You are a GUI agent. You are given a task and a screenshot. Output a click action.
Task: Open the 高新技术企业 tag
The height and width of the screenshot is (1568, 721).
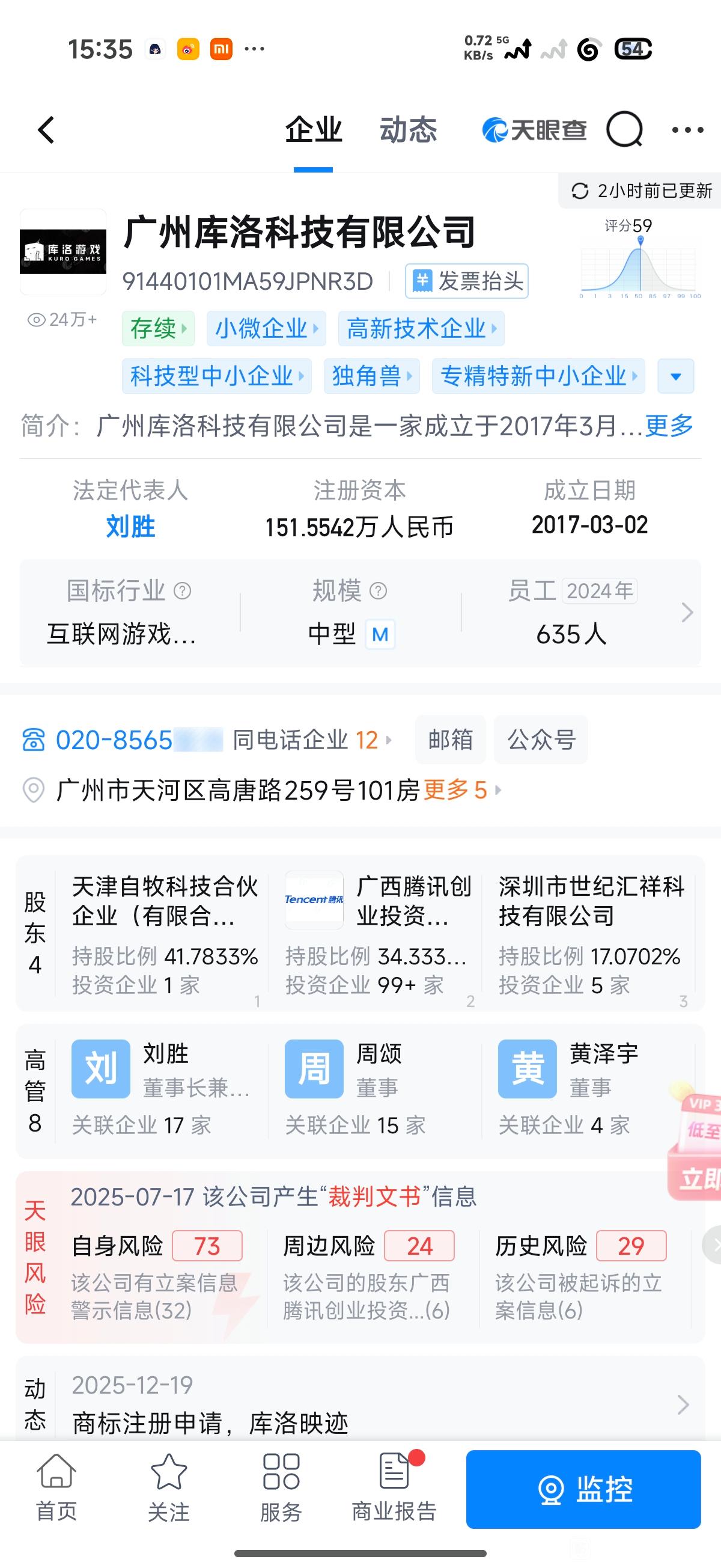tap(421, 329)
